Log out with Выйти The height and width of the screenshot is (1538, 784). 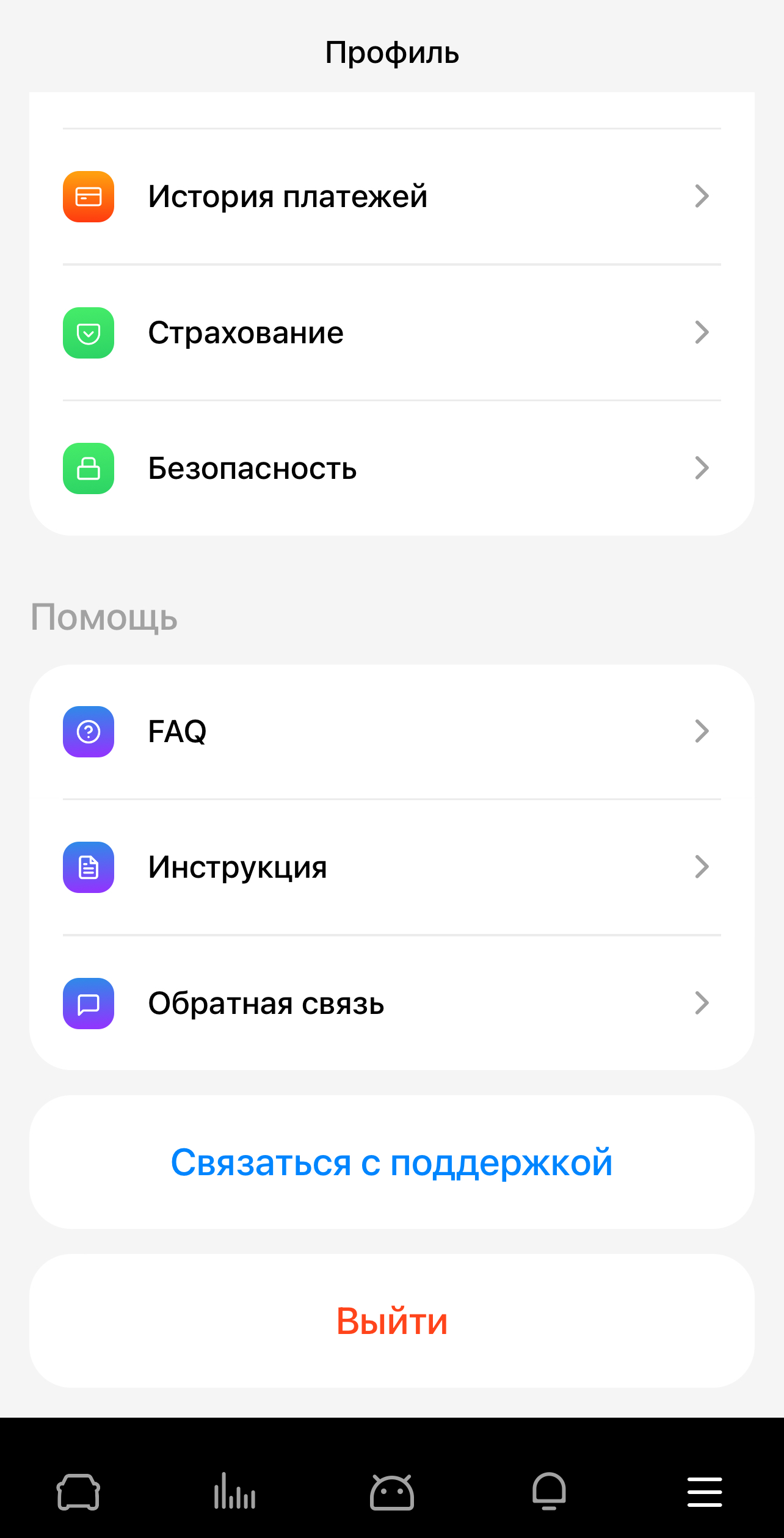[391, 1321]
